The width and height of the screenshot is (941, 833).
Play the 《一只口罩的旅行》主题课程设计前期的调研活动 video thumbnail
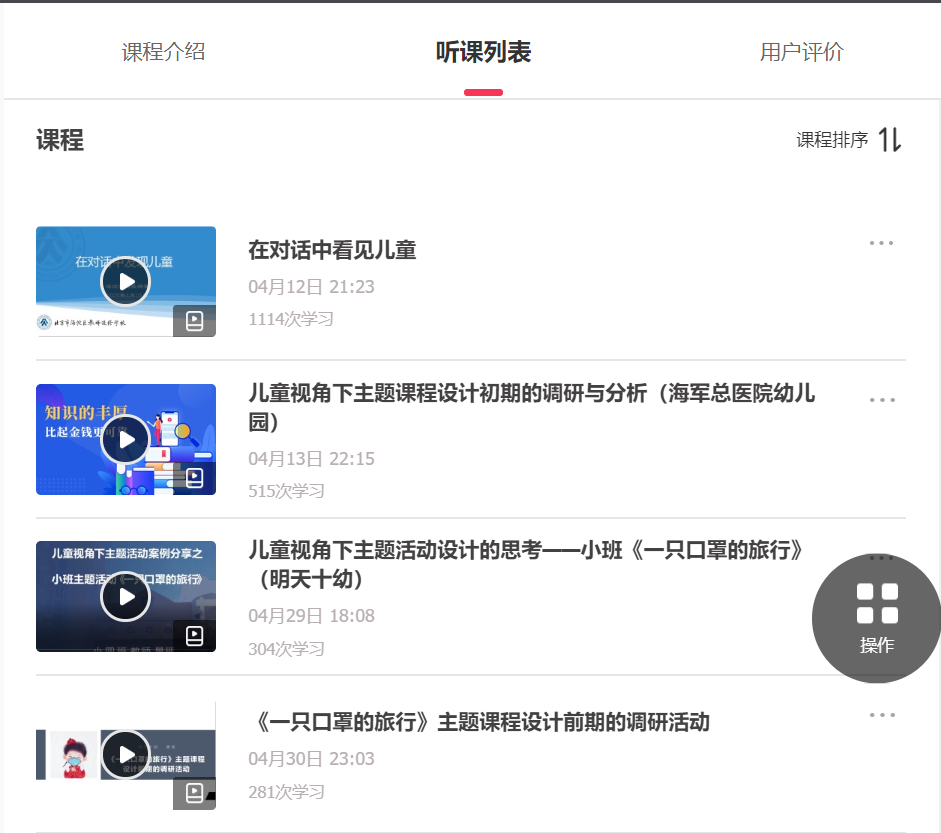tap(126, 755)
